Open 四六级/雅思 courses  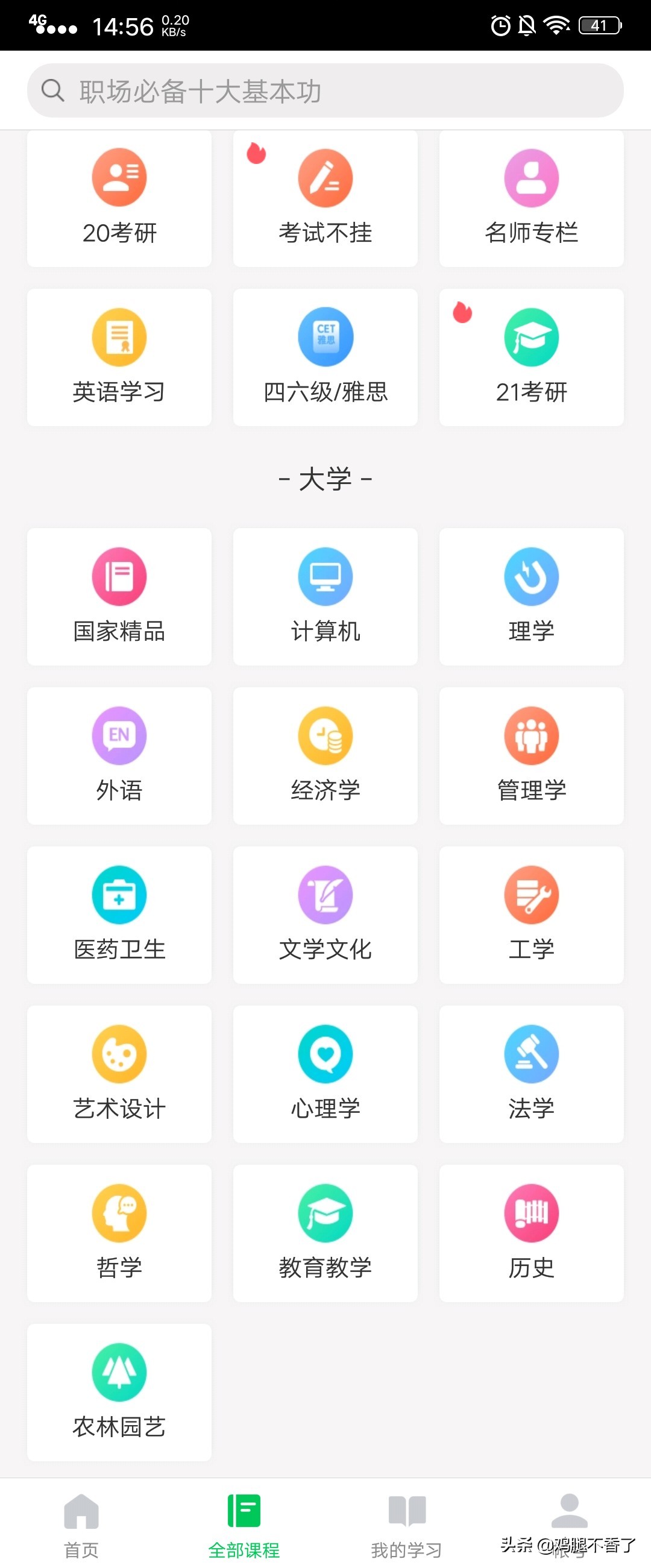point(325,357)
